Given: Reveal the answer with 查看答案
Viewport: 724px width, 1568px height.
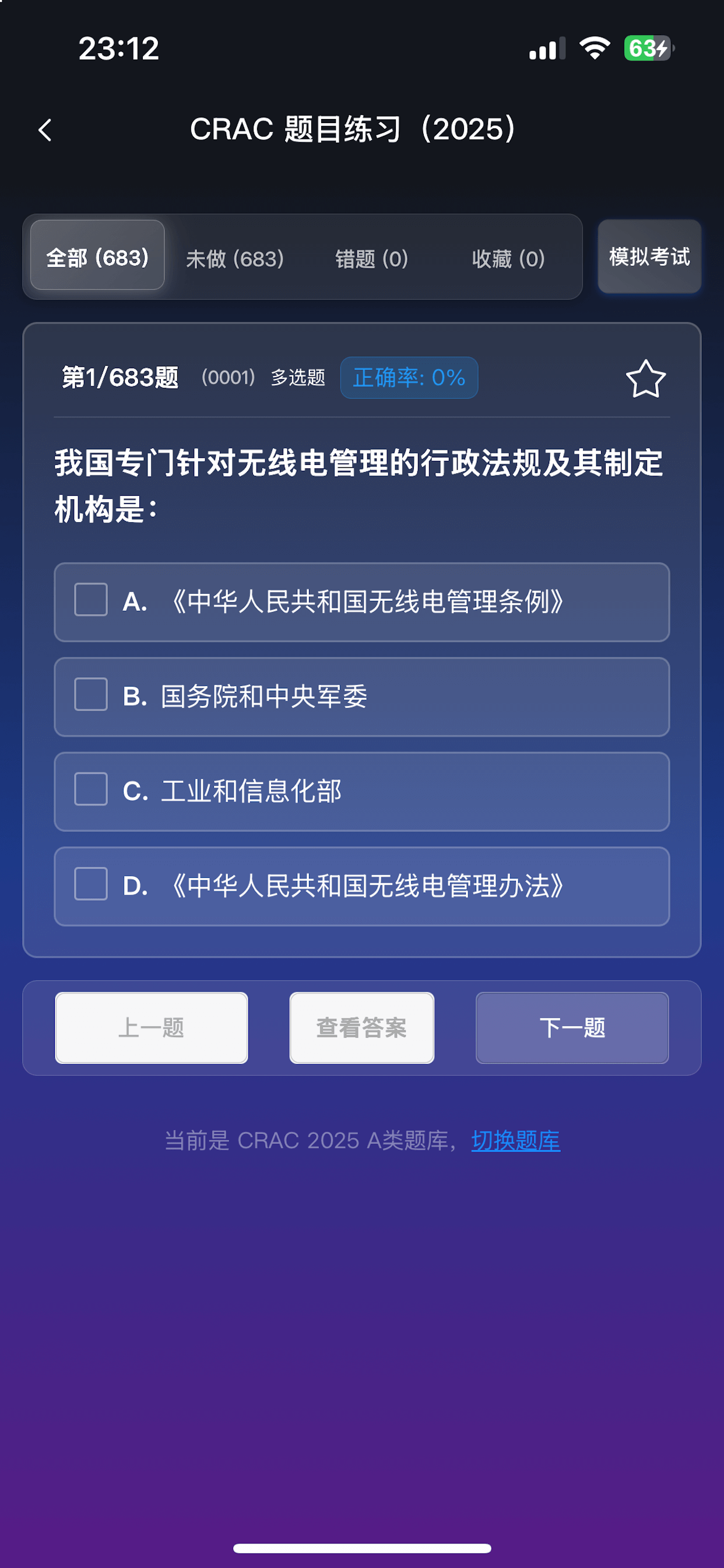Looking at the screenshot, I should pos(361,1027).
